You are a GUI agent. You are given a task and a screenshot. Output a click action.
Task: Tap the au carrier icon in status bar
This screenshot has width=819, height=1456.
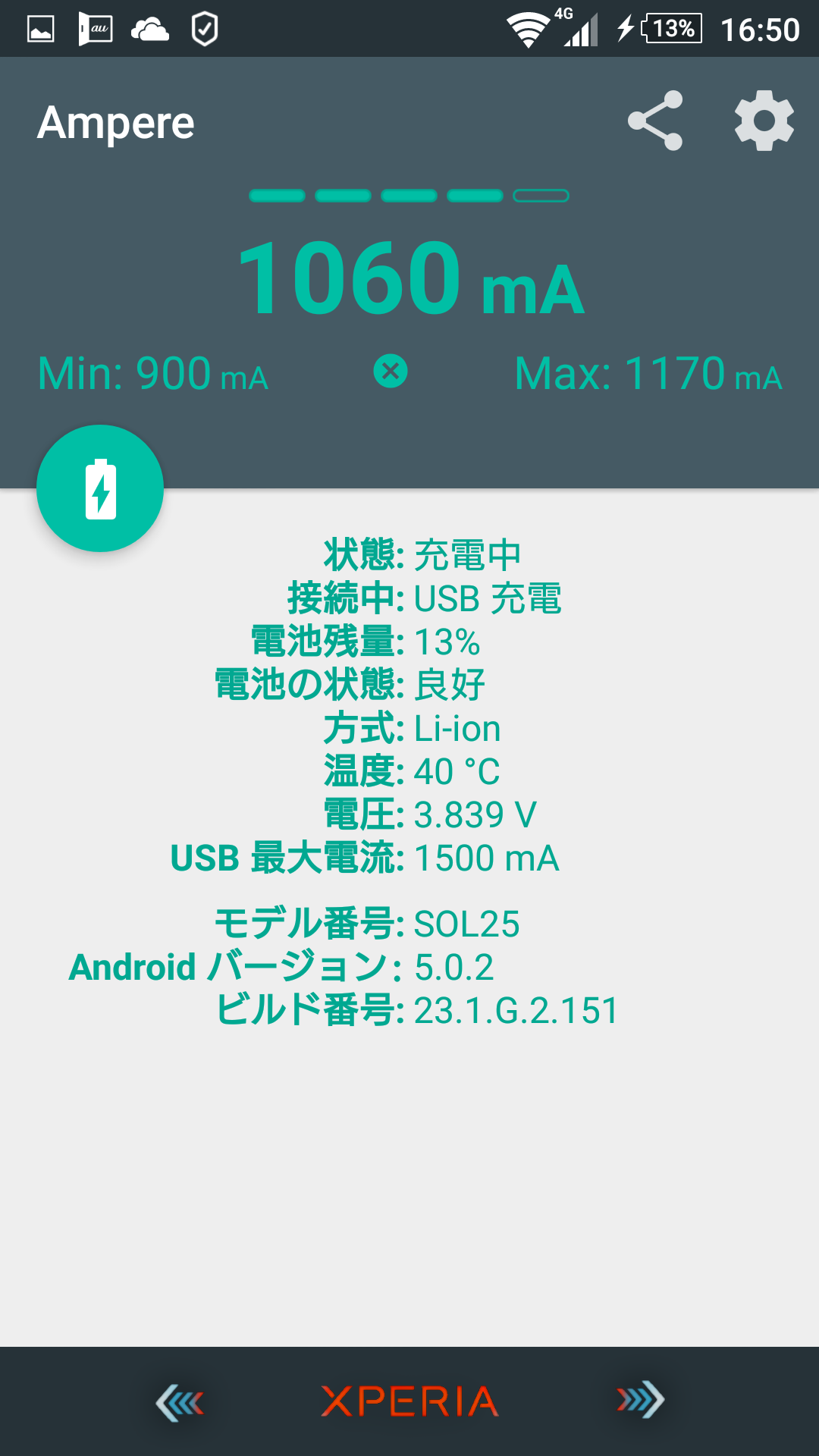(94, 29)
